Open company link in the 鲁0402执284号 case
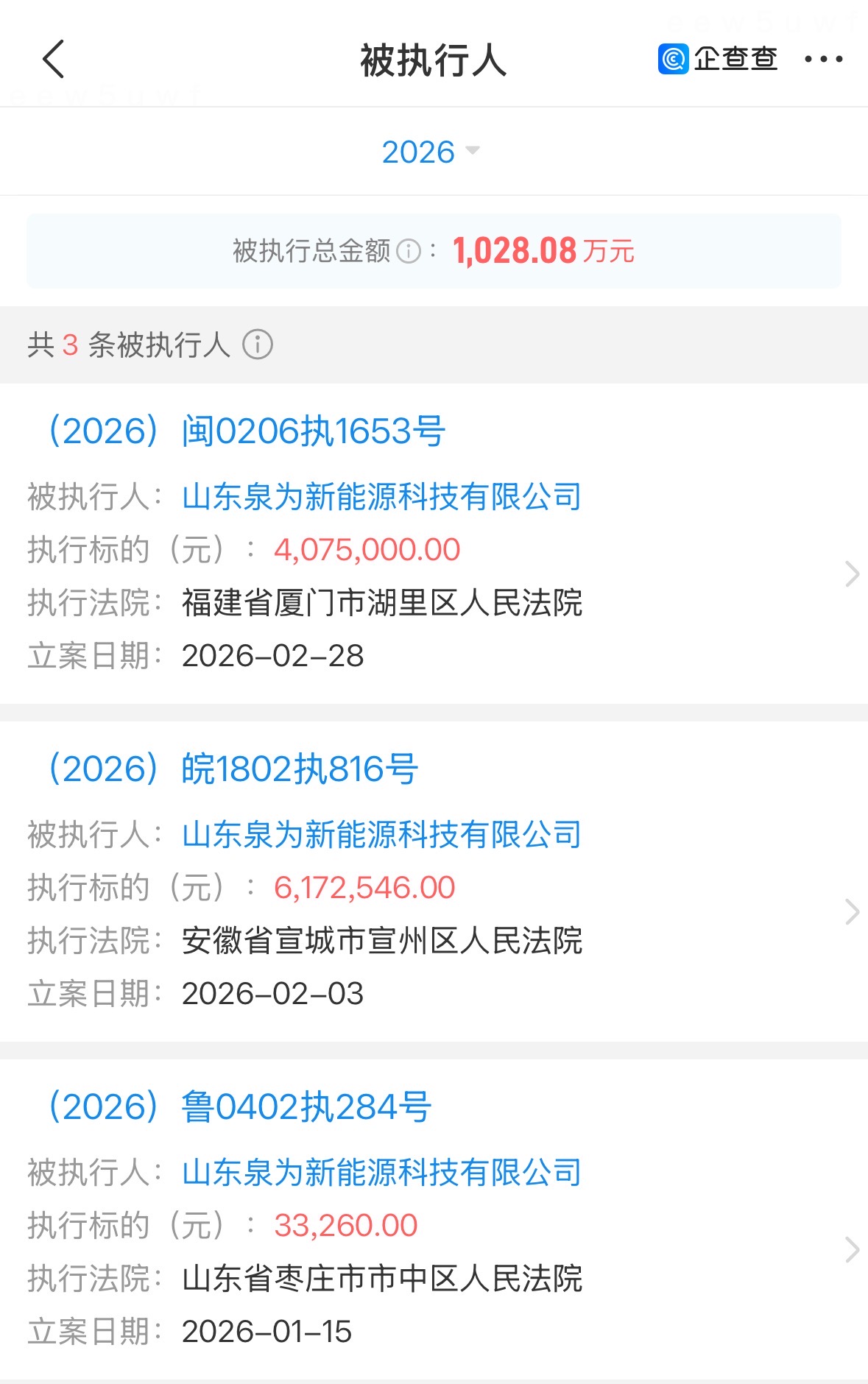Viewport: 868px width, 1384px height. click(381, 1173)
